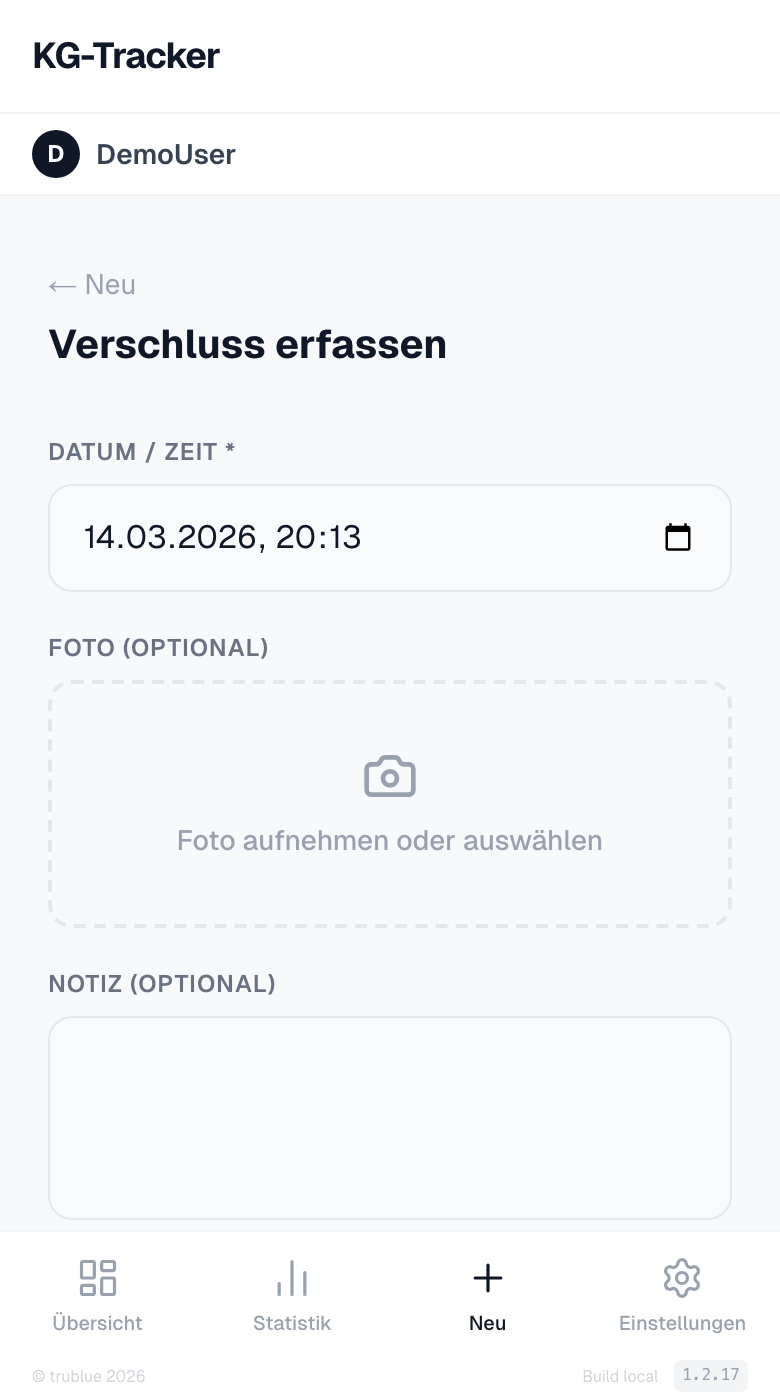The height and width of the screenshot is (1400, 780).
Task: Go to the Einstellungen tab
Action: [x=682, y=1296]
